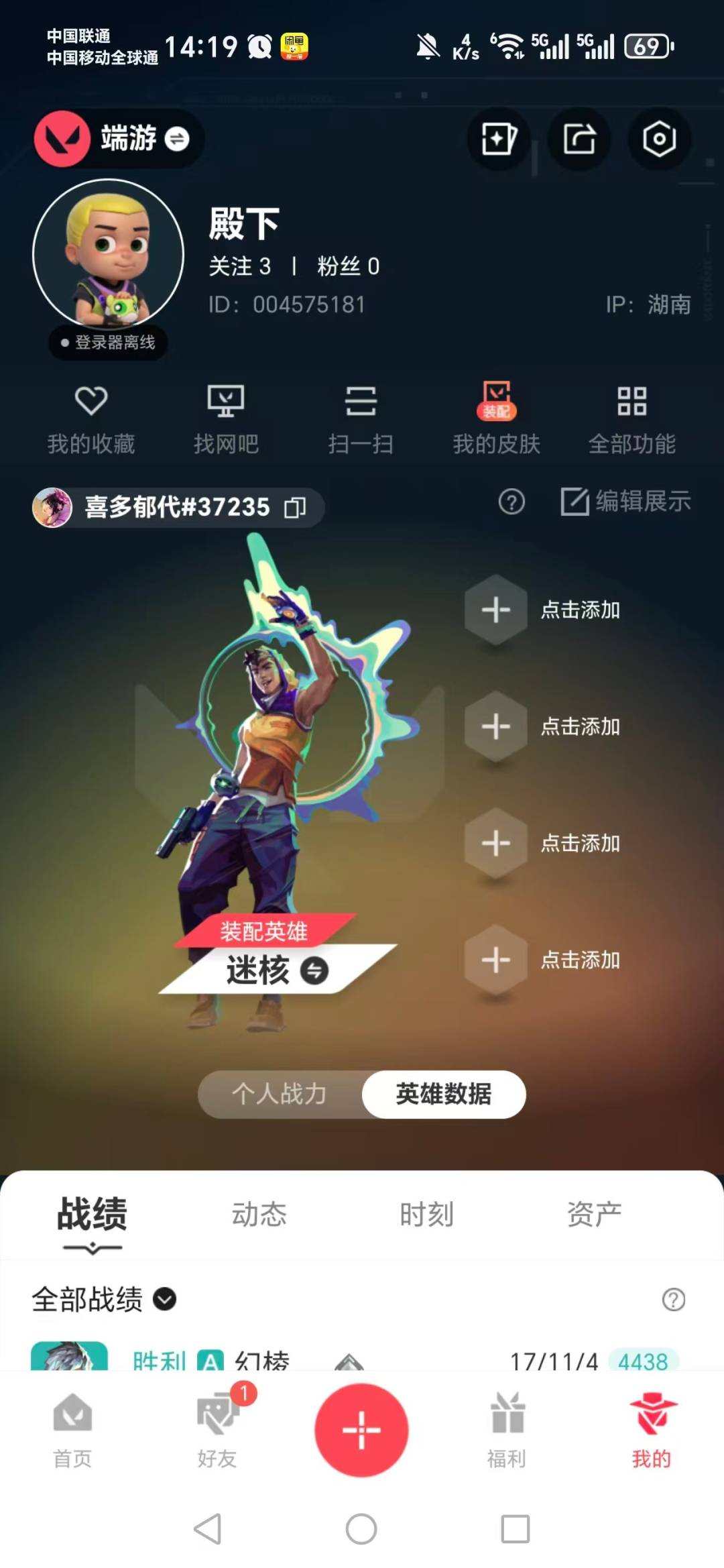The height and width of the screenshot is (1568, 724).
Task: Switch to the 资产 tab
Action: click(x=594, y=1214)
